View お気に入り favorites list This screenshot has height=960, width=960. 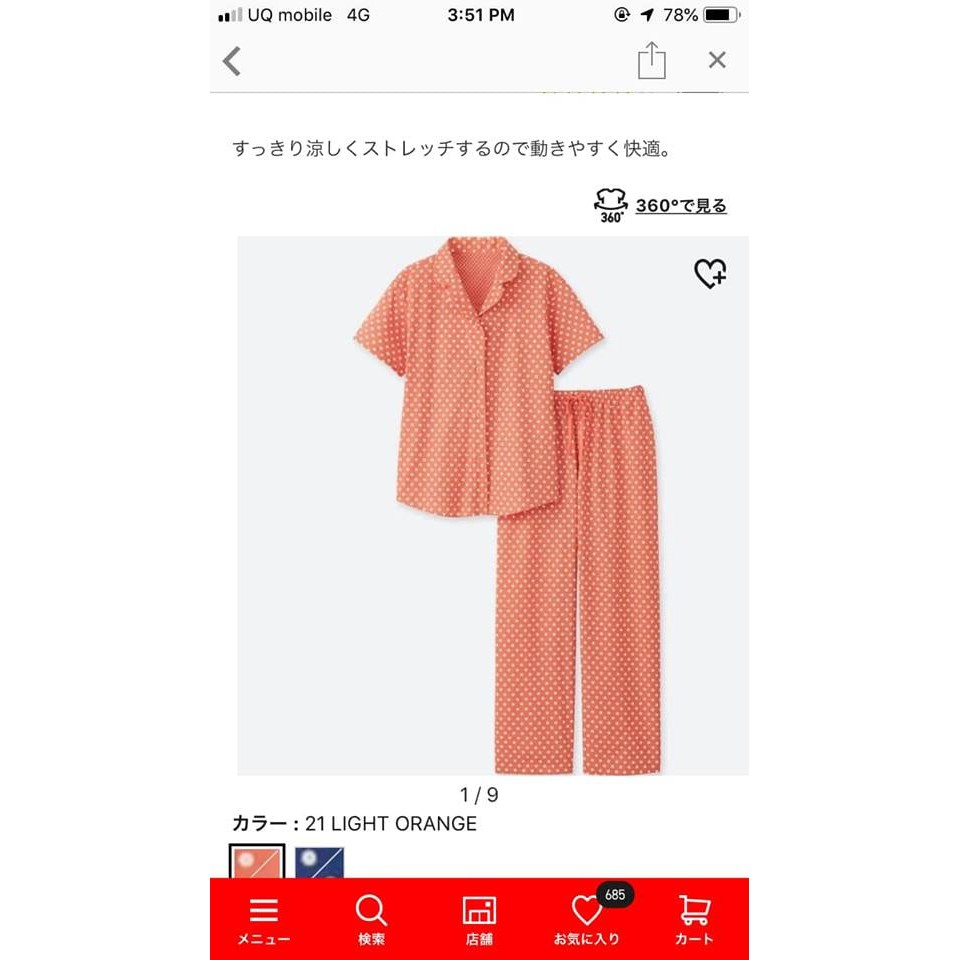click(587, 920)
